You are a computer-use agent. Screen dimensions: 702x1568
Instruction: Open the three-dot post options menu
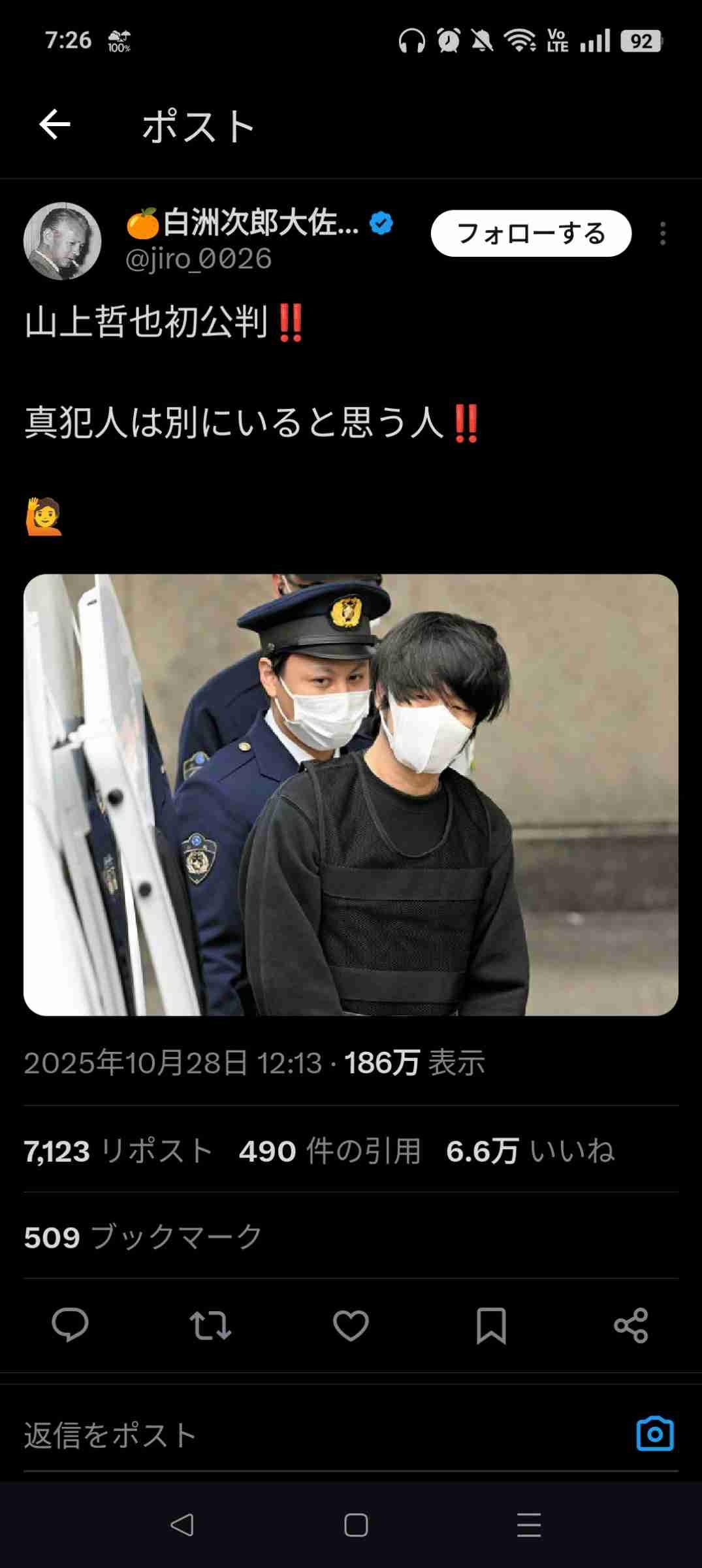[663, 233]
